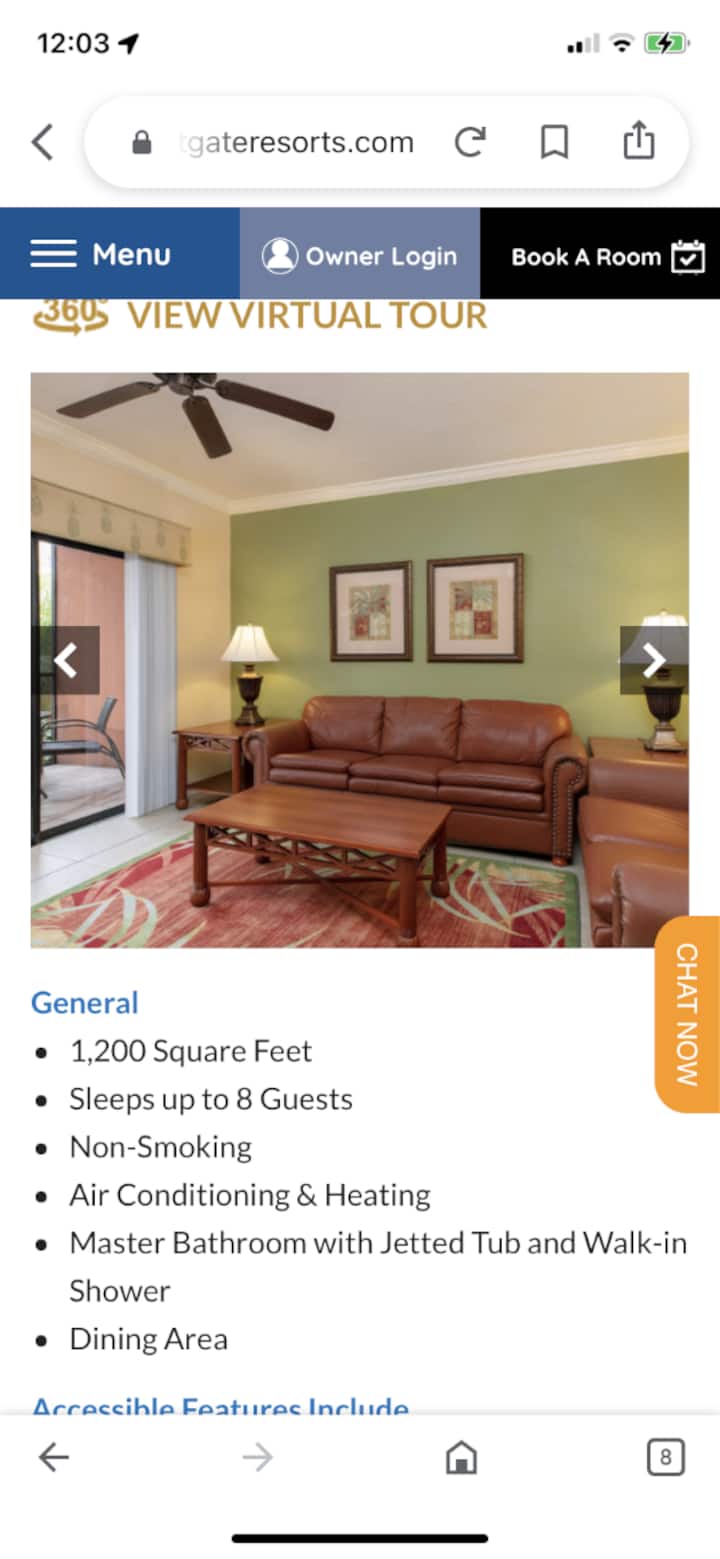Show the next room photo
Screen dimensions: 720x1559
pyautogui.click(x=653, y=660)
